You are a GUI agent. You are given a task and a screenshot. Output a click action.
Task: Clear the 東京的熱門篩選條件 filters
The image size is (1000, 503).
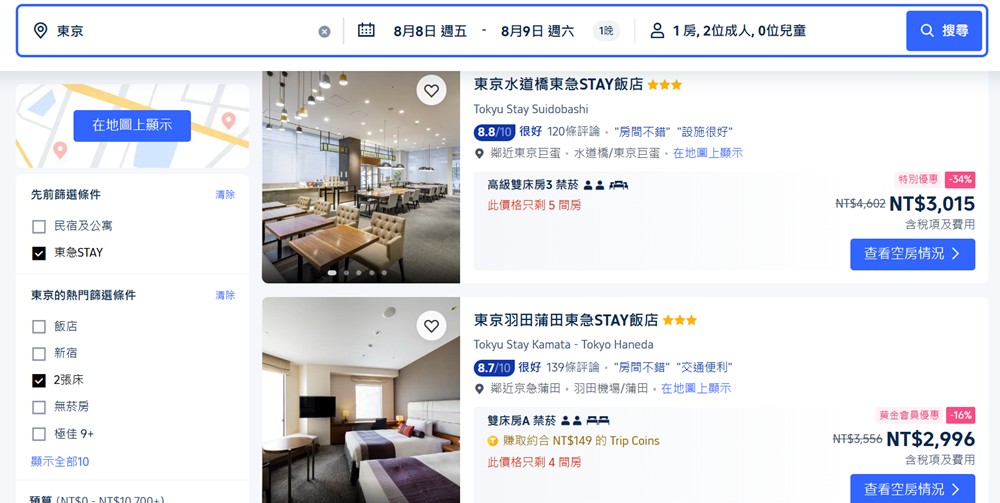(x=225, y=296)
